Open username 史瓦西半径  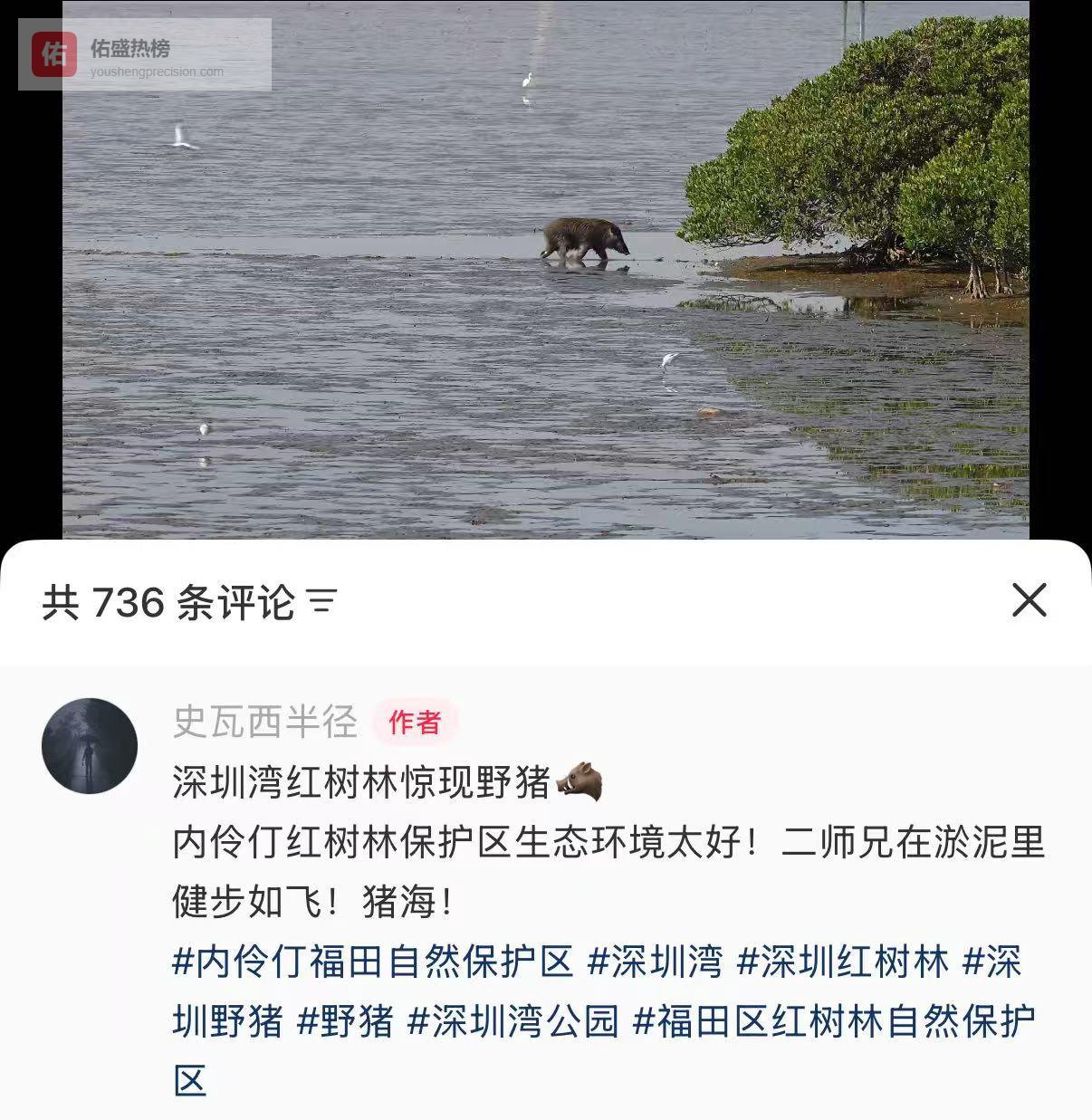point(264,722)
